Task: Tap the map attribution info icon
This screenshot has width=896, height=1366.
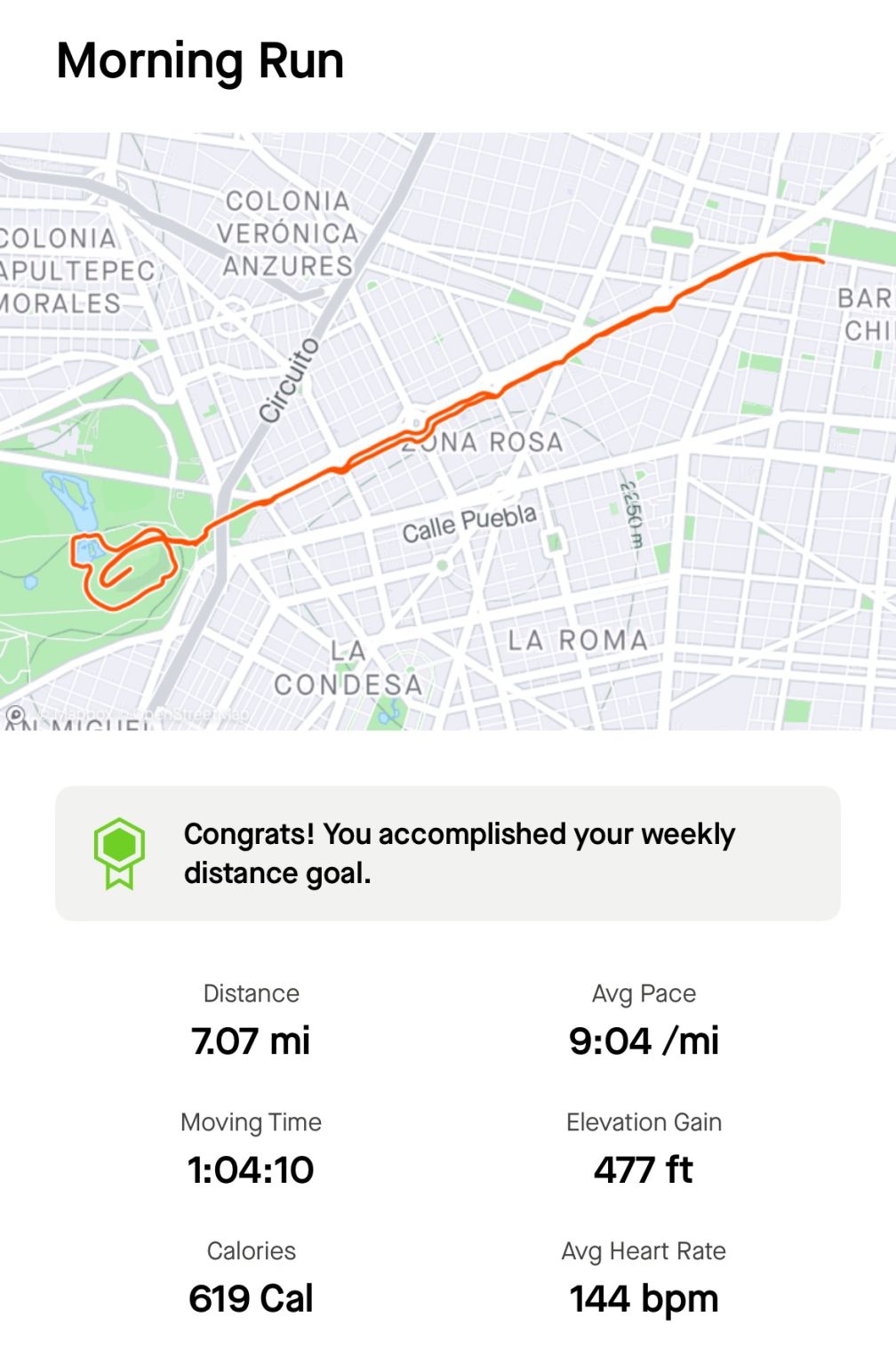Action: 15,715
